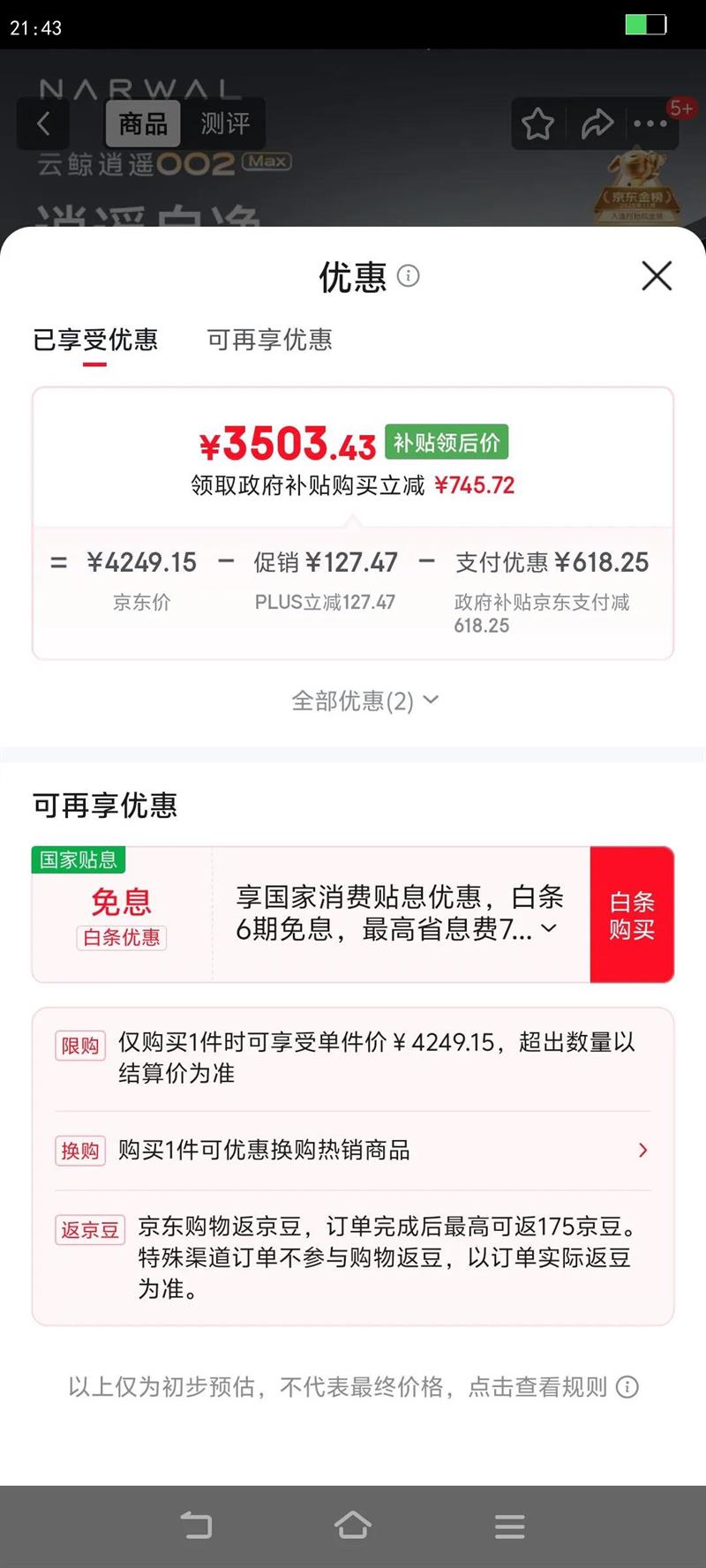Tap the 白条购买 purchase button

(632, 913)
